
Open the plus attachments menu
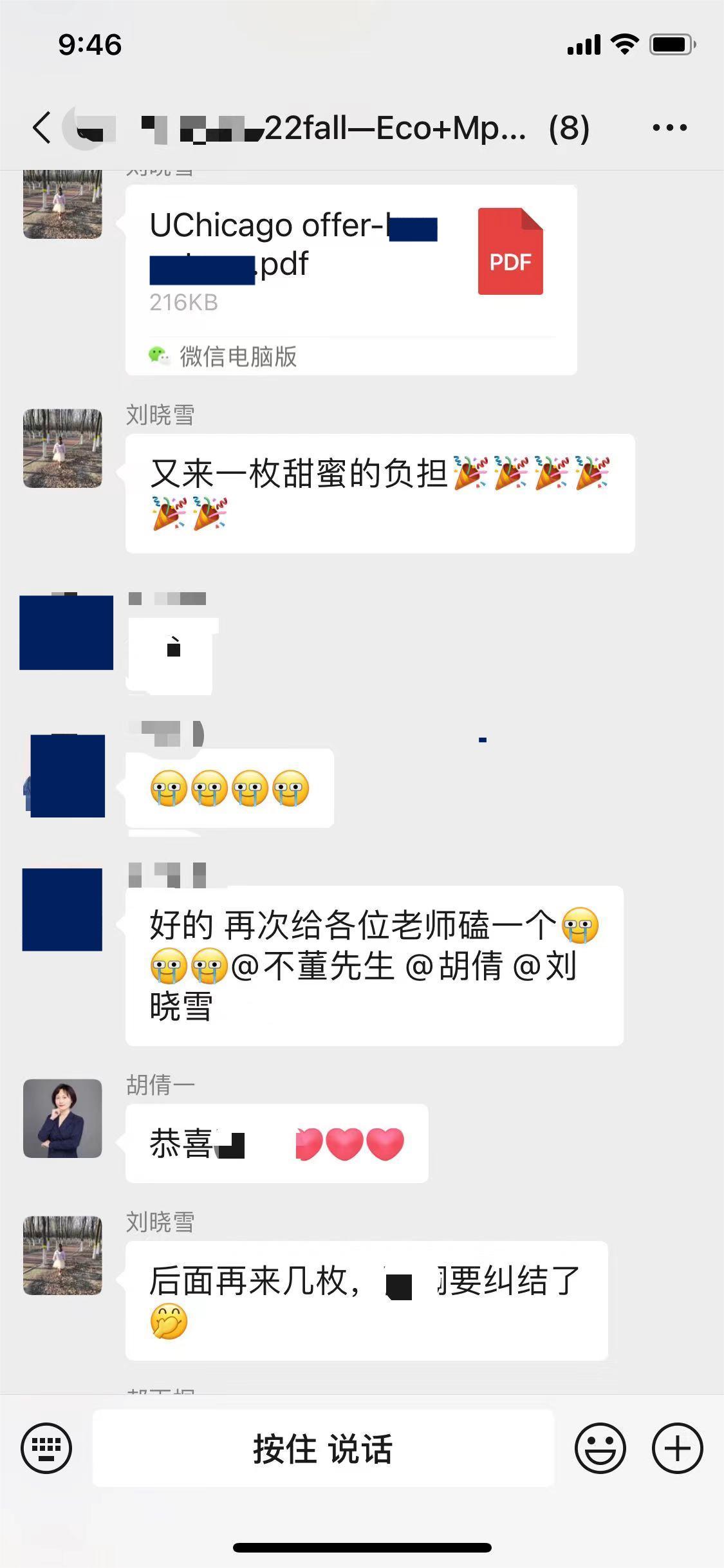(677, 1448)
